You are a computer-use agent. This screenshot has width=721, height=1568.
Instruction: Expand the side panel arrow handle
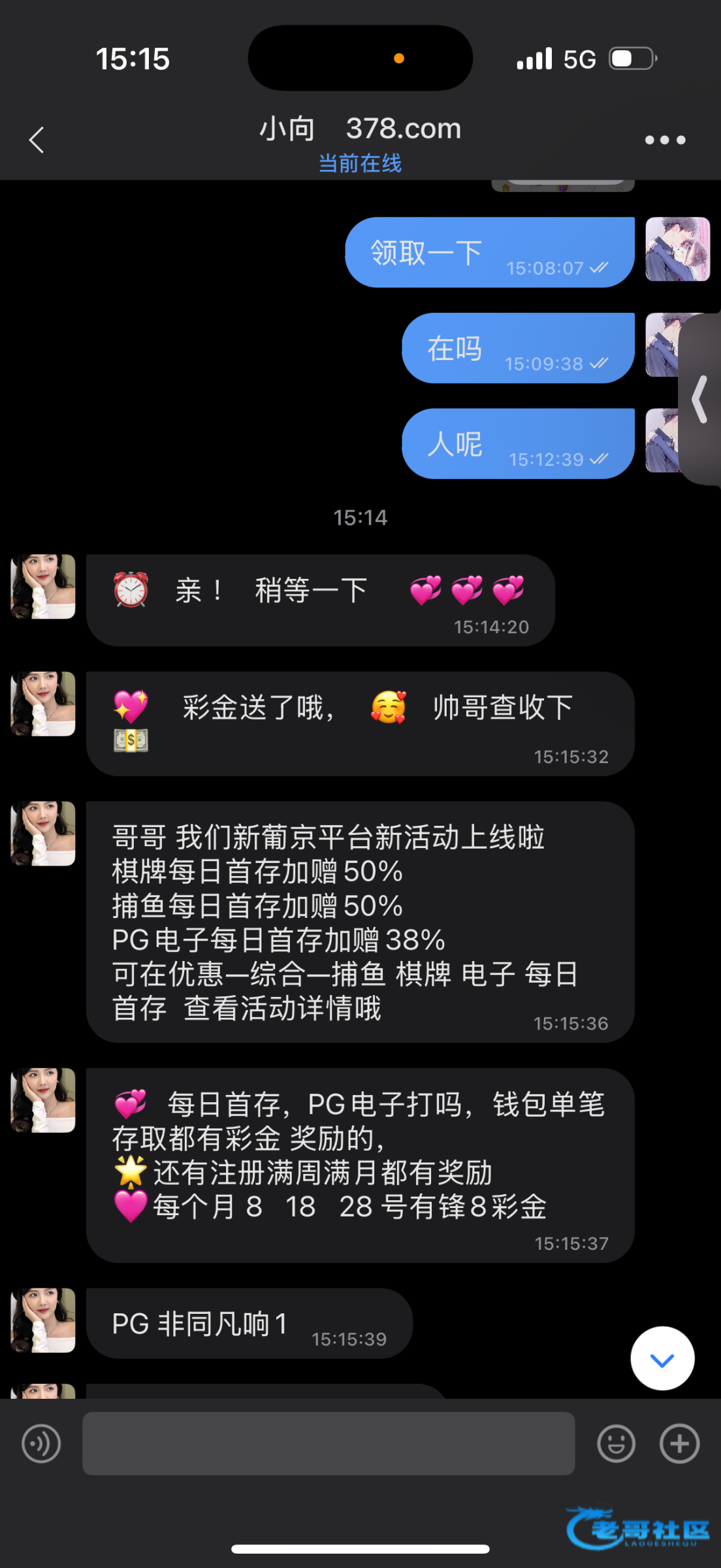coord(700,399)
